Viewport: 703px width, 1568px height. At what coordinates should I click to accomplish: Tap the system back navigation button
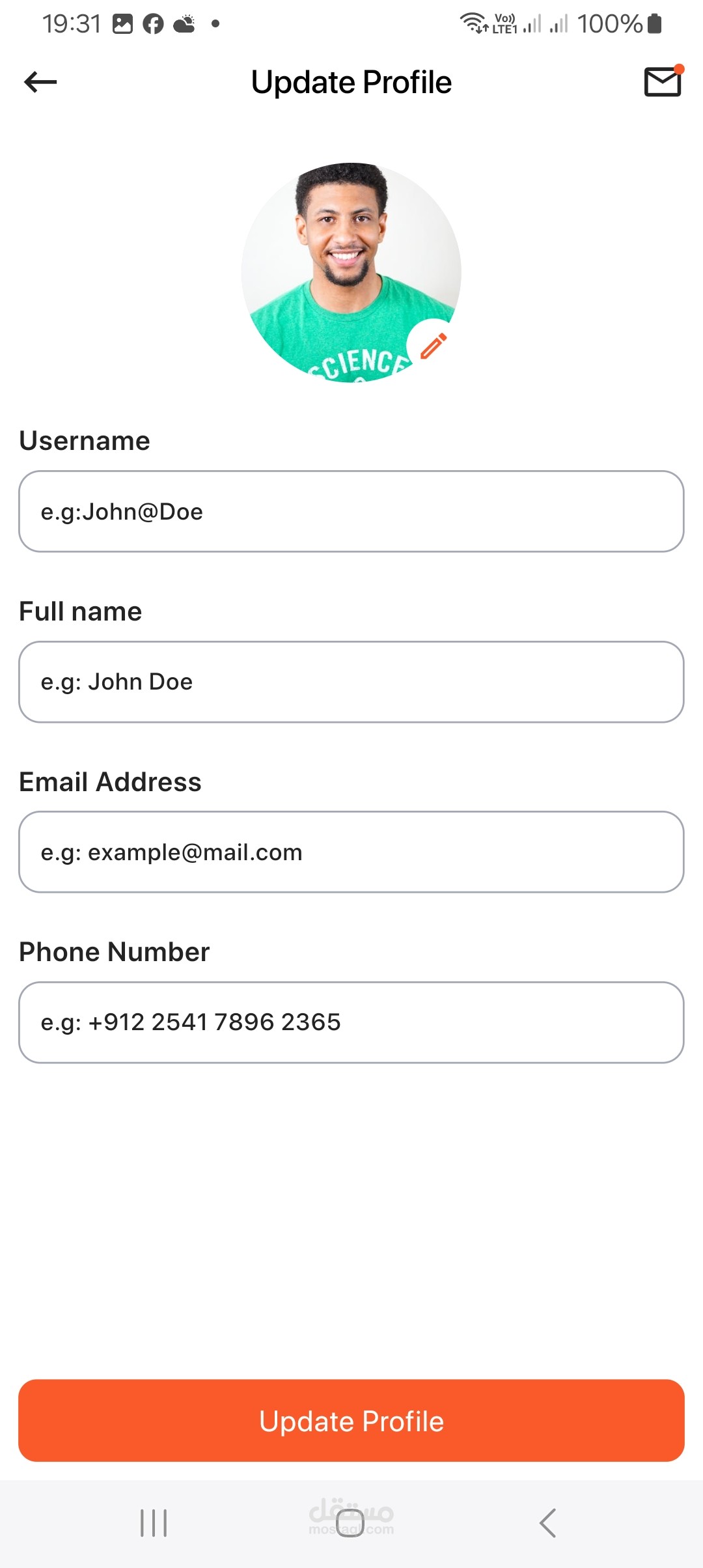pos(548,1523)
